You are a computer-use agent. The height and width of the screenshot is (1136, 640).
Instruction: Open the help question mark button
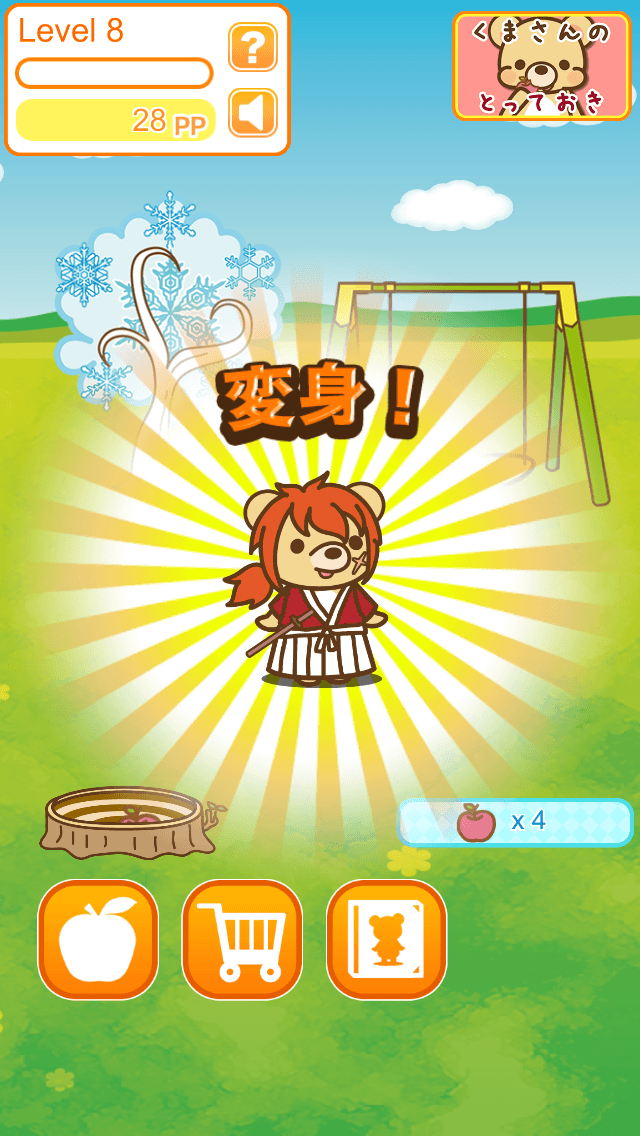253,47
